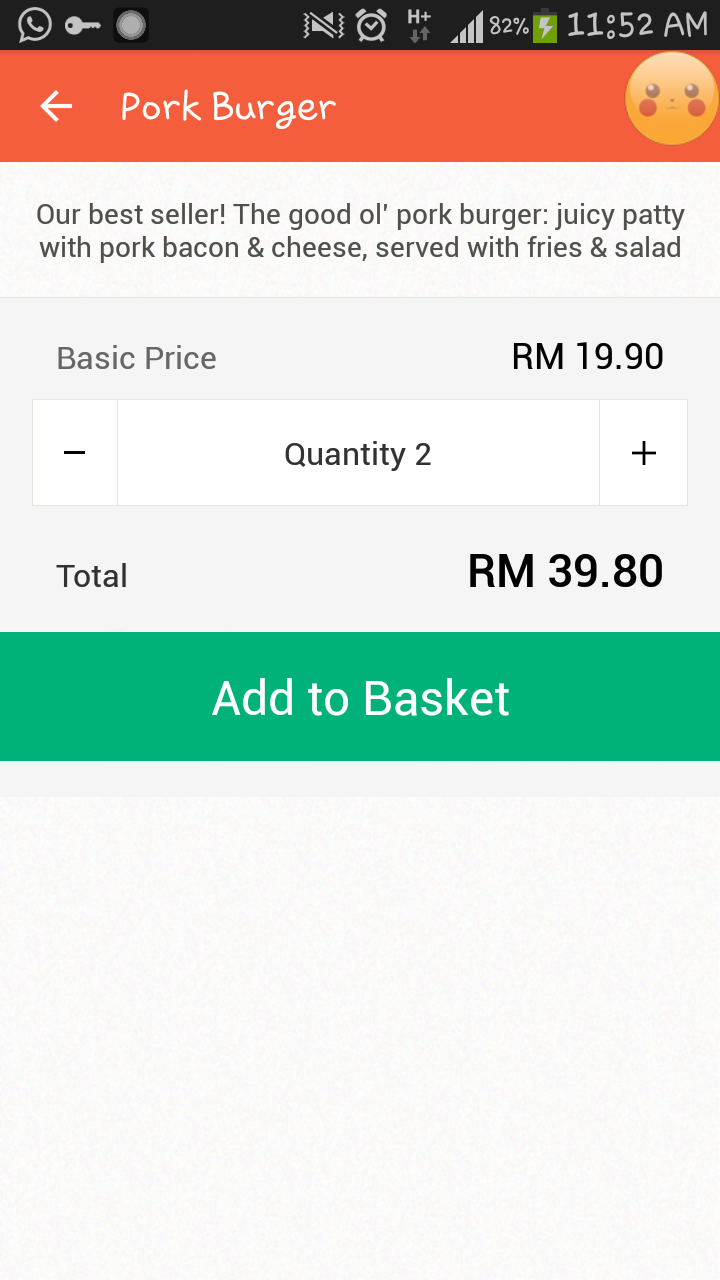Screen dimensions: 720x1280
Task: Add the Pork Burger to basket
Action: tap(360, 697)
